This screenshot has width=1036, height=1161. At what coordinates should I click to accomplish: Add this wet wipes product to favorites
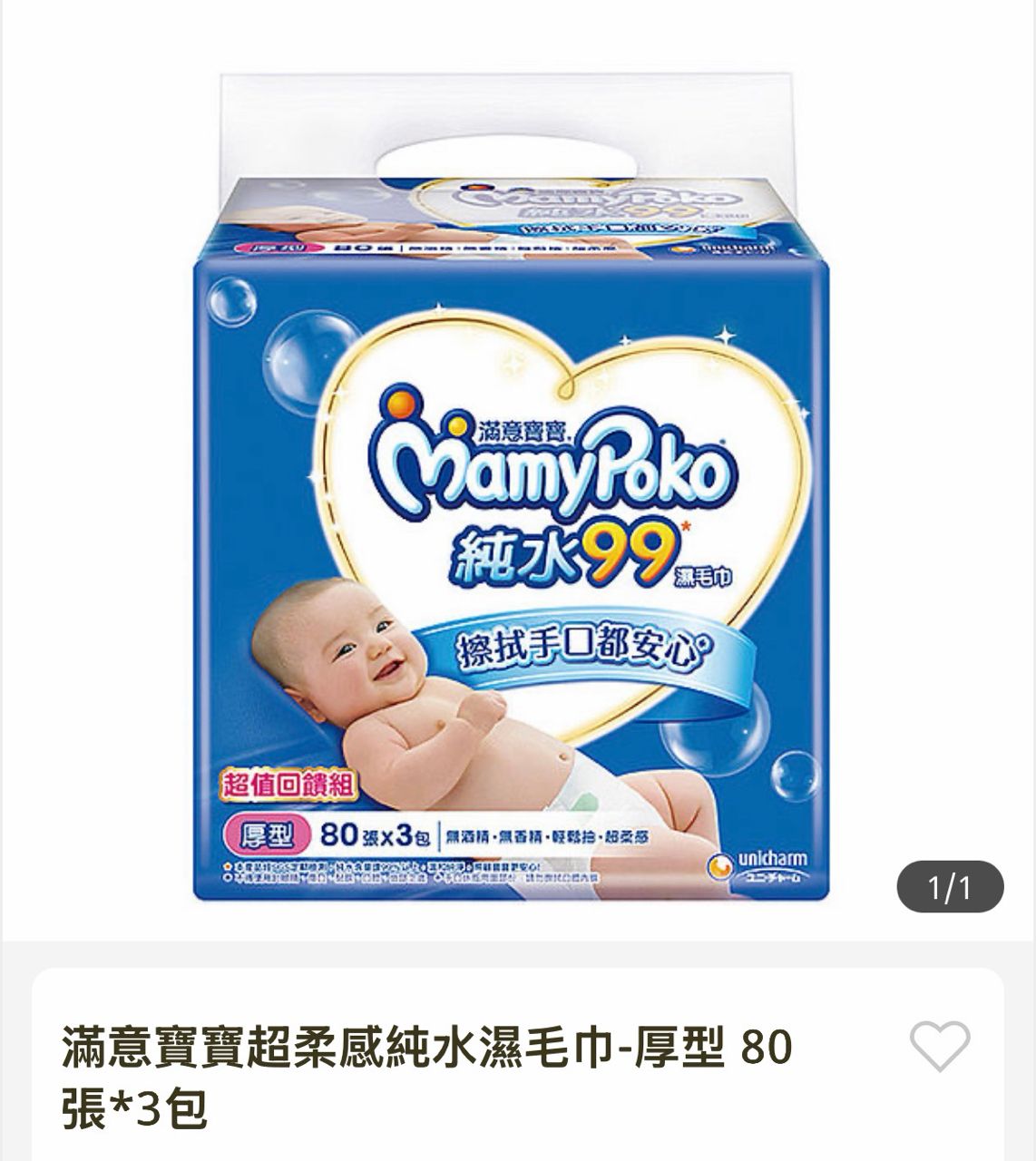pos(940,1045)
